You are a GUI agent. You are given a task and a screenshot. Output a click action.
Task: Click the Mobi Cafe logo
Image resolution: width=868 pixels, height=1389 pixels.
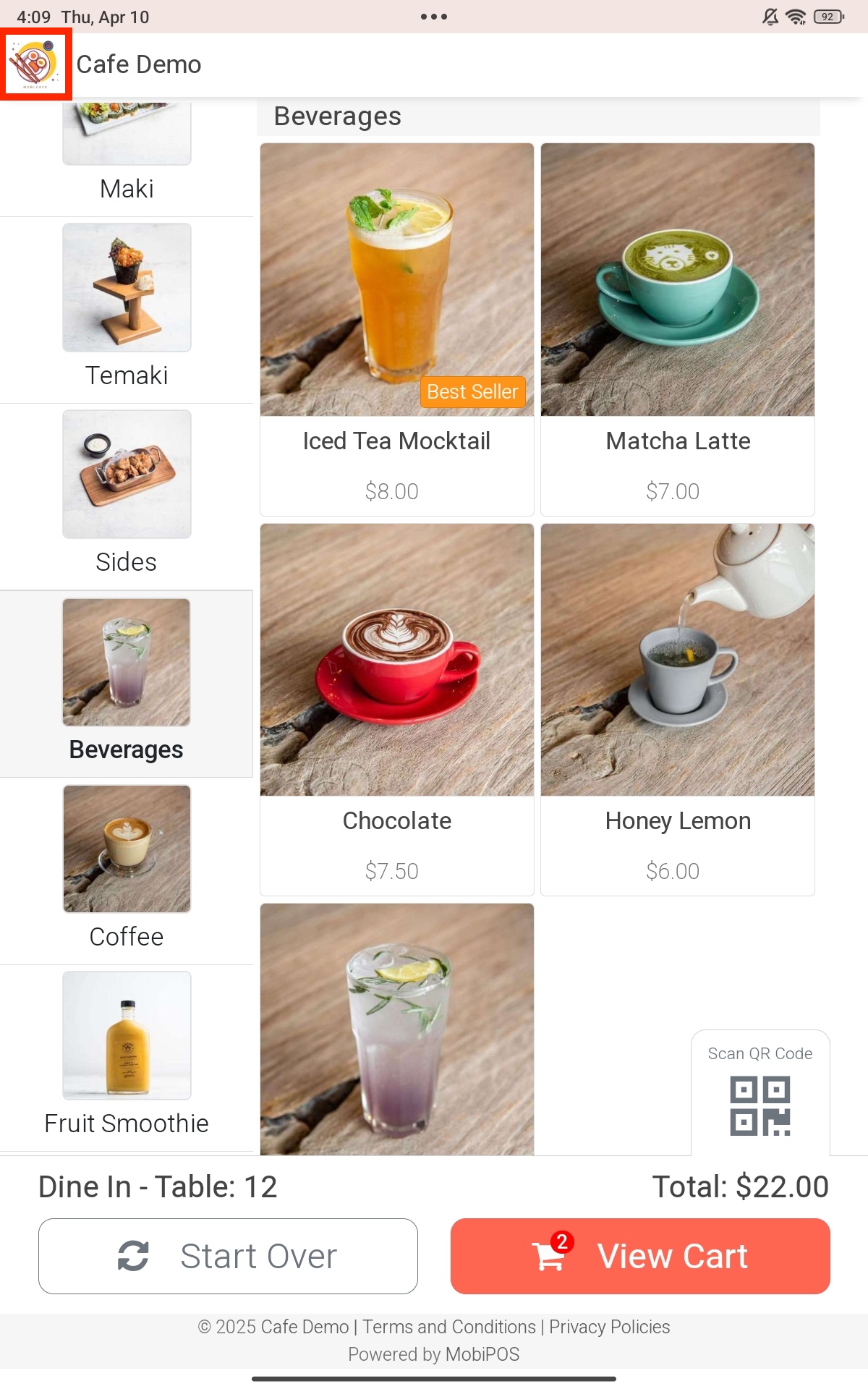tap(35, 64)
